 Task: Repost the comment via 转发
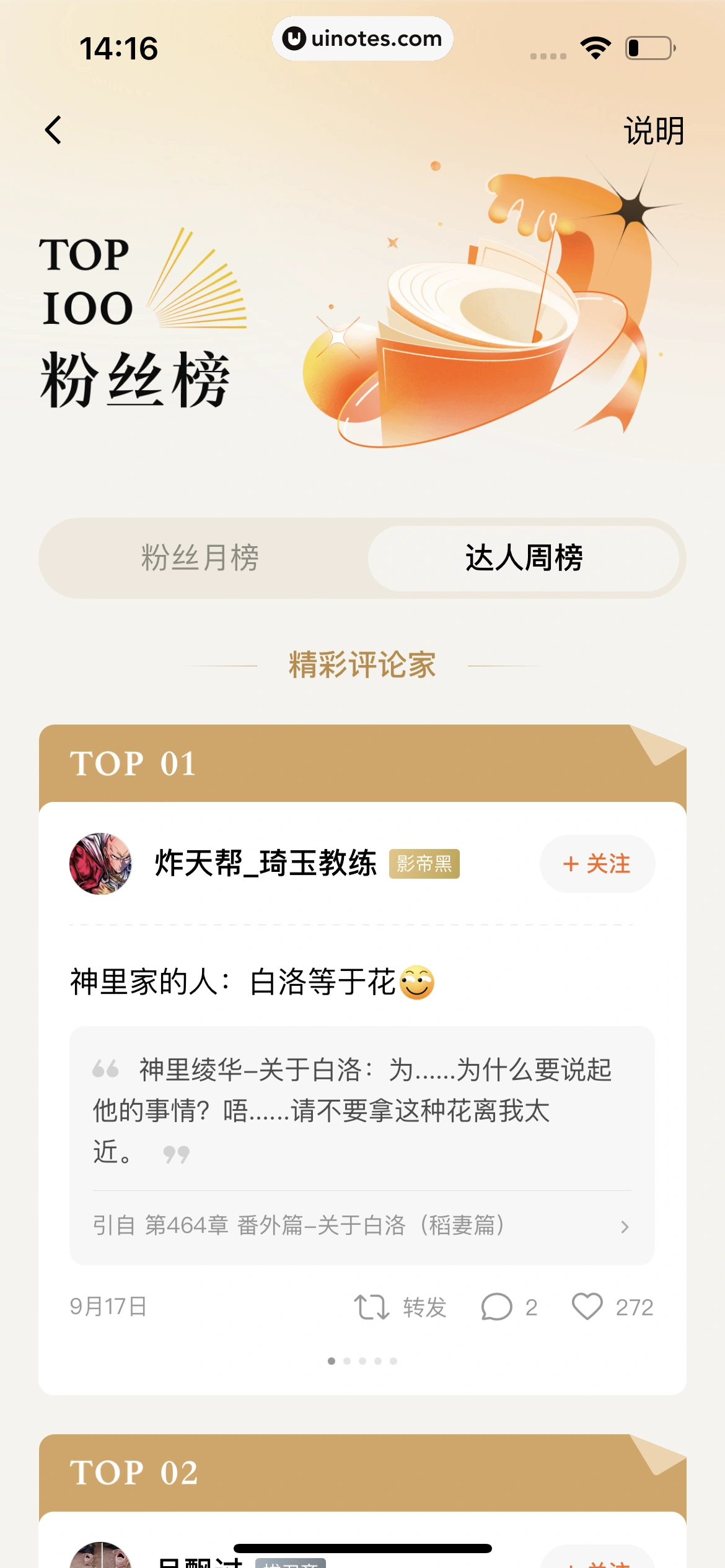[x=400, y=1307]
